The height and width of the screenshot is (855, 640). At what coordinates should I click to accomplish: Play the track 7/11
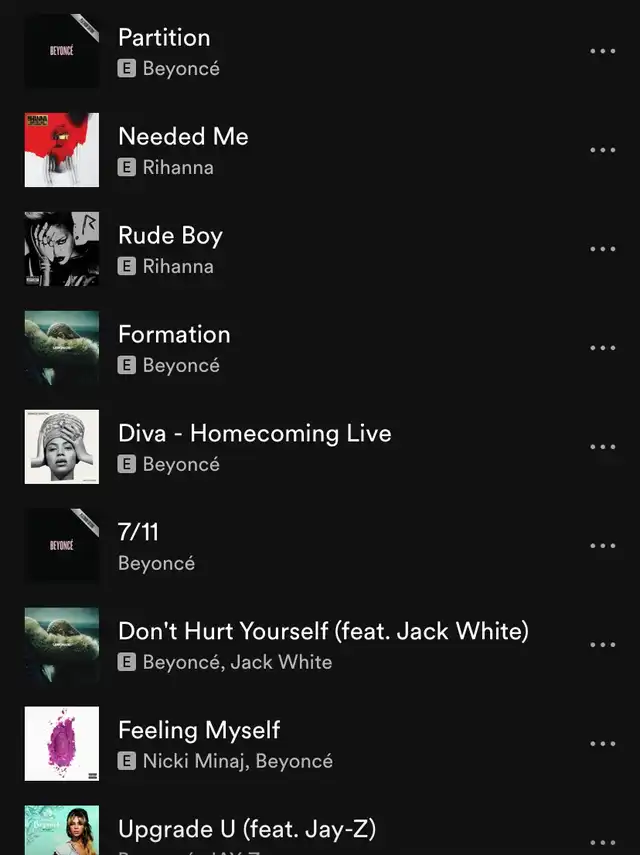138,533
